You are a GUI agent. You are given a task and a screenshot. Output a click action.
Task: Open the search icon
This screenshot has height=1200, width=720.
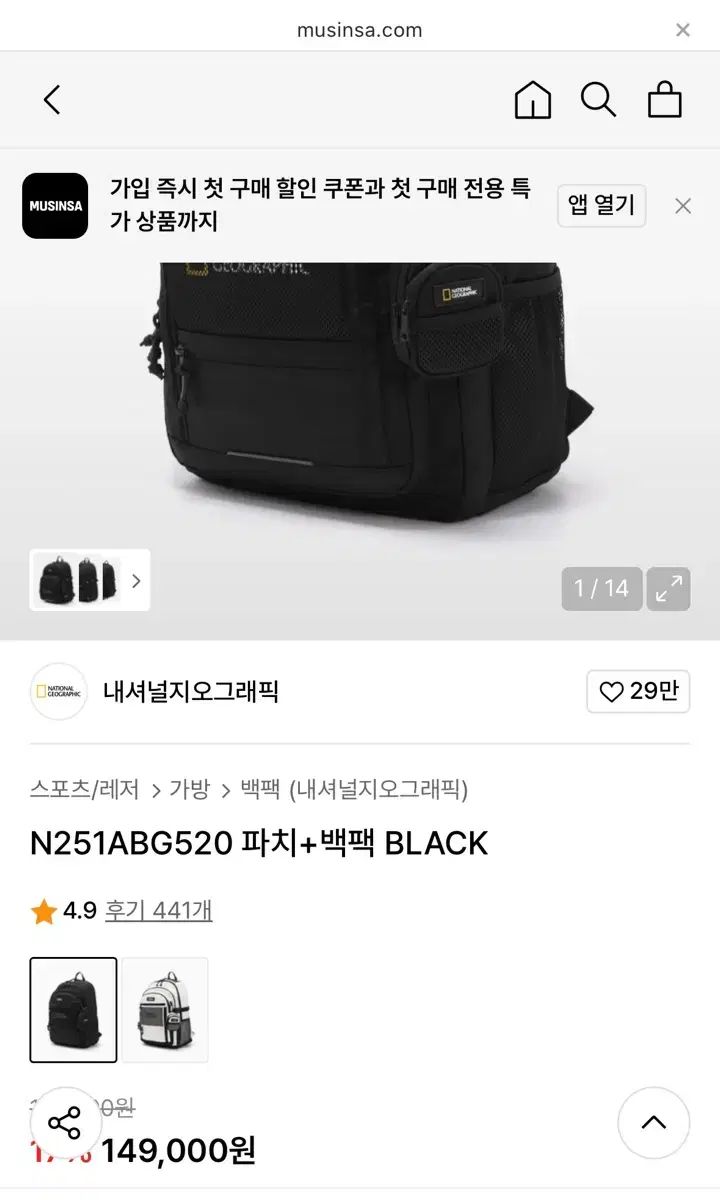598,100
